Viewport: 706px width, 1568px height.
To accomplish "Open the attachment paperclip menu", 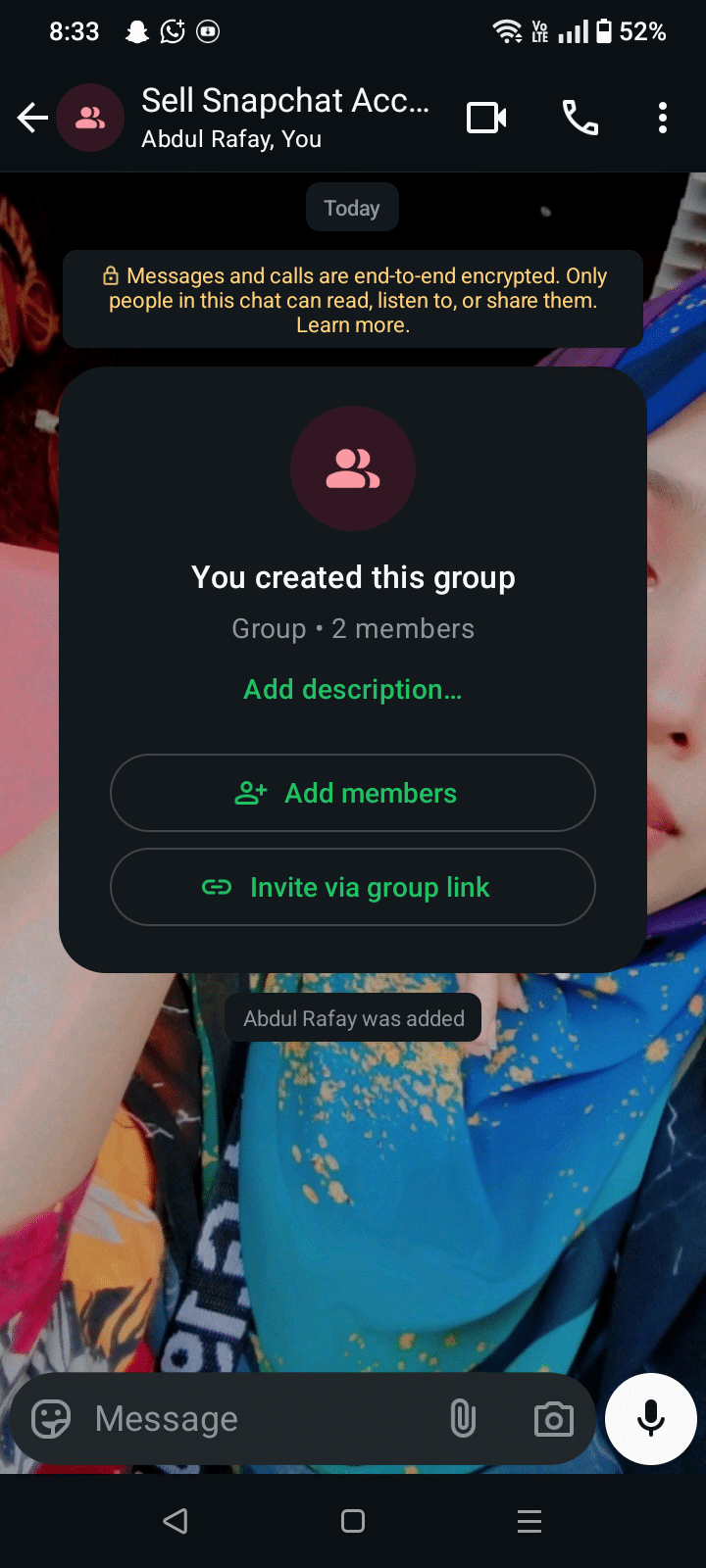I will (x=463, y=1419).
